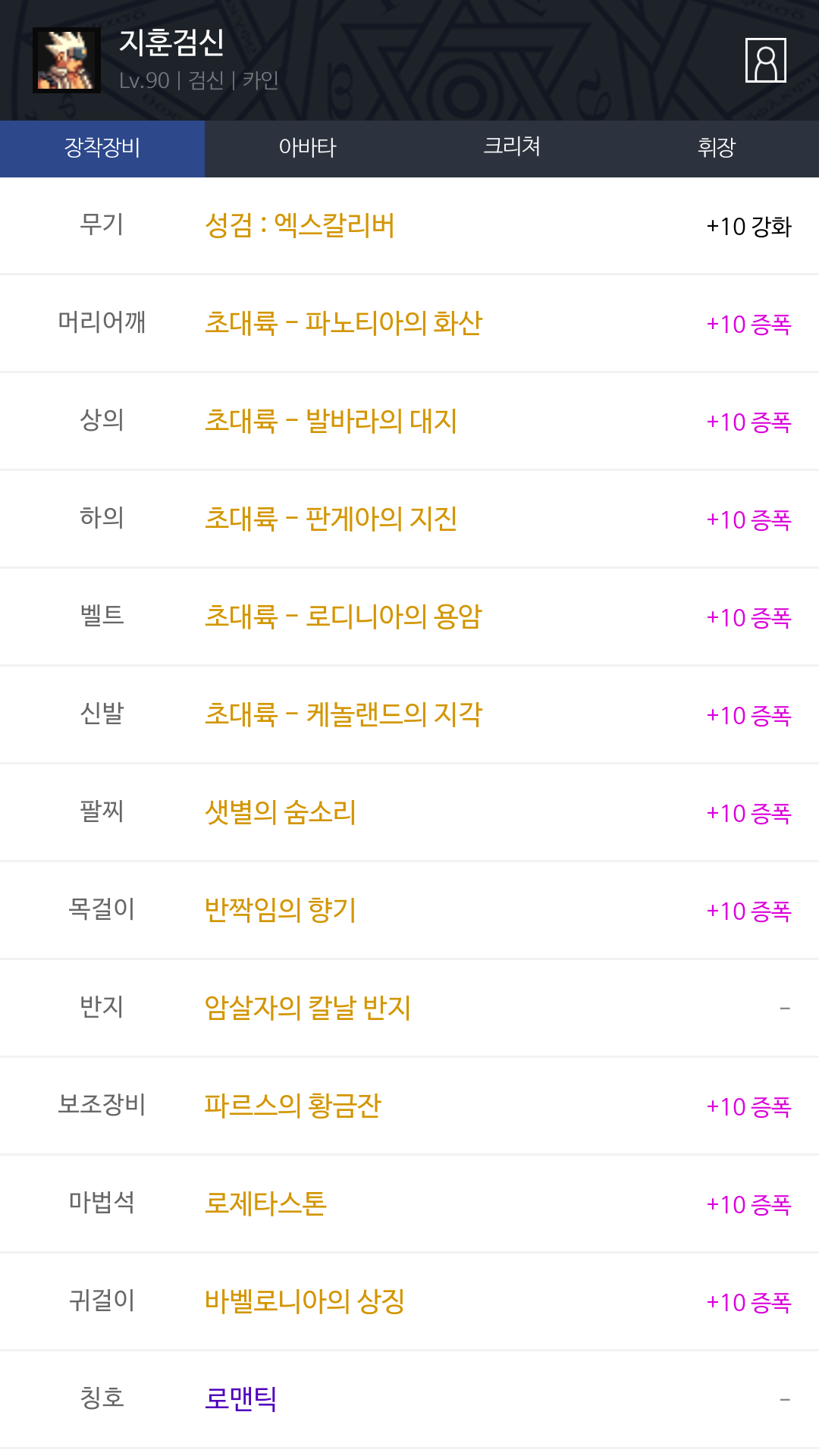Select the 장착장비 tab

click(102, 148)
